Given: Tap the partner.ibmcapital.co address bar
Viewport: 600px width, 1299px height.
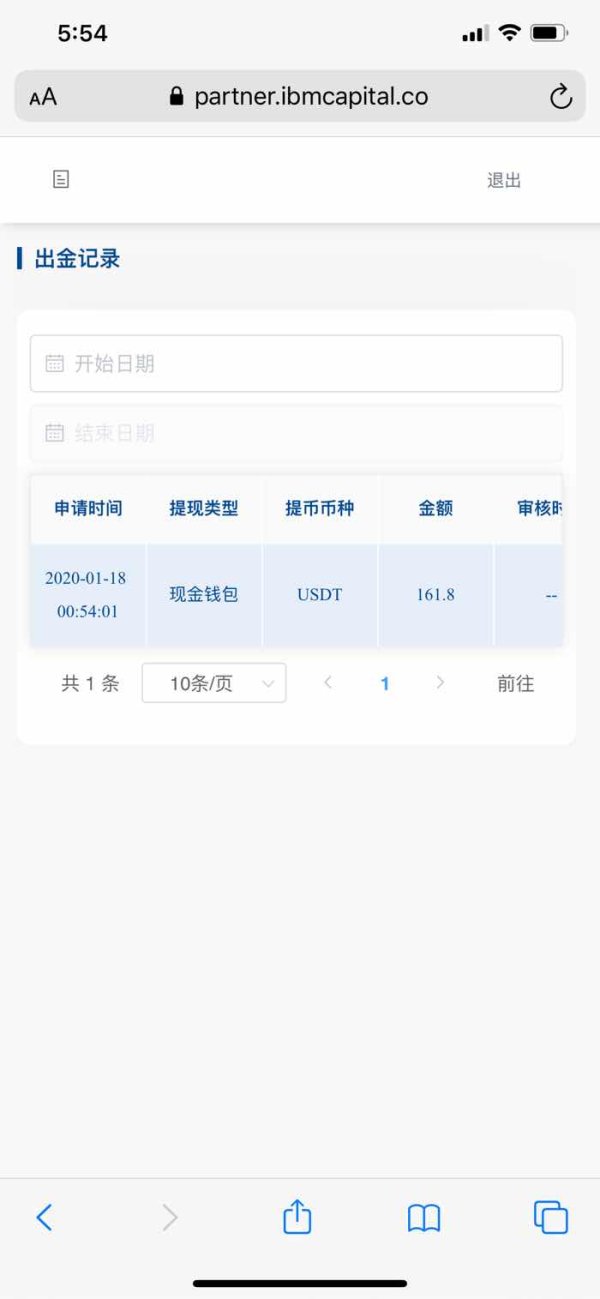Looking at the screenshot, I should (299, 96).
